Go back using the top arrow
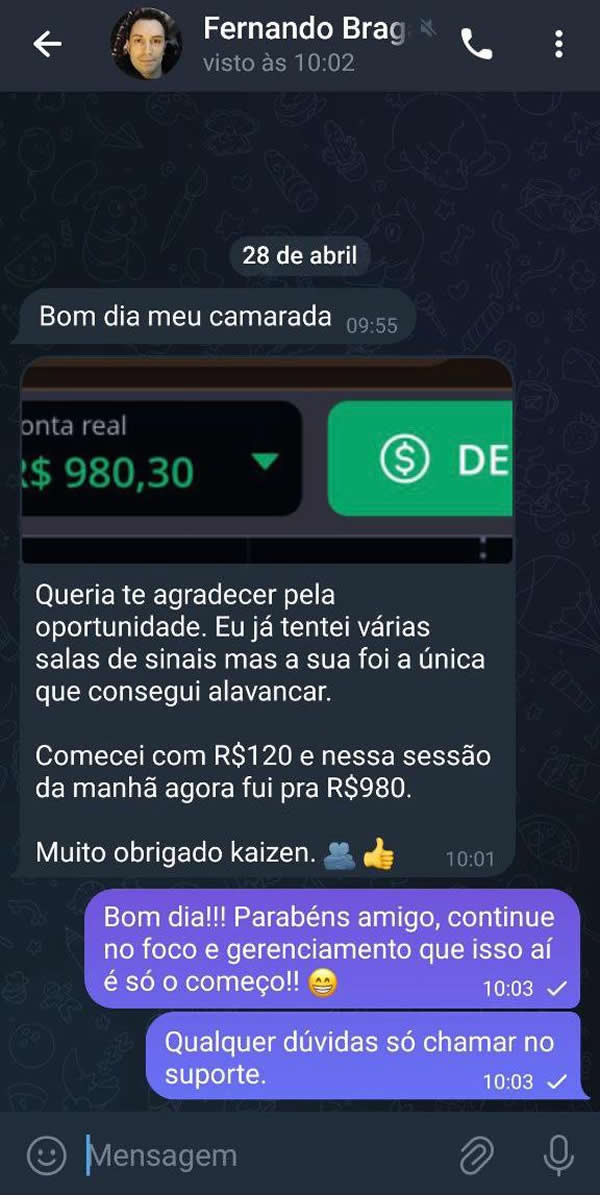The image size is (600, 1200). (47, 44)
